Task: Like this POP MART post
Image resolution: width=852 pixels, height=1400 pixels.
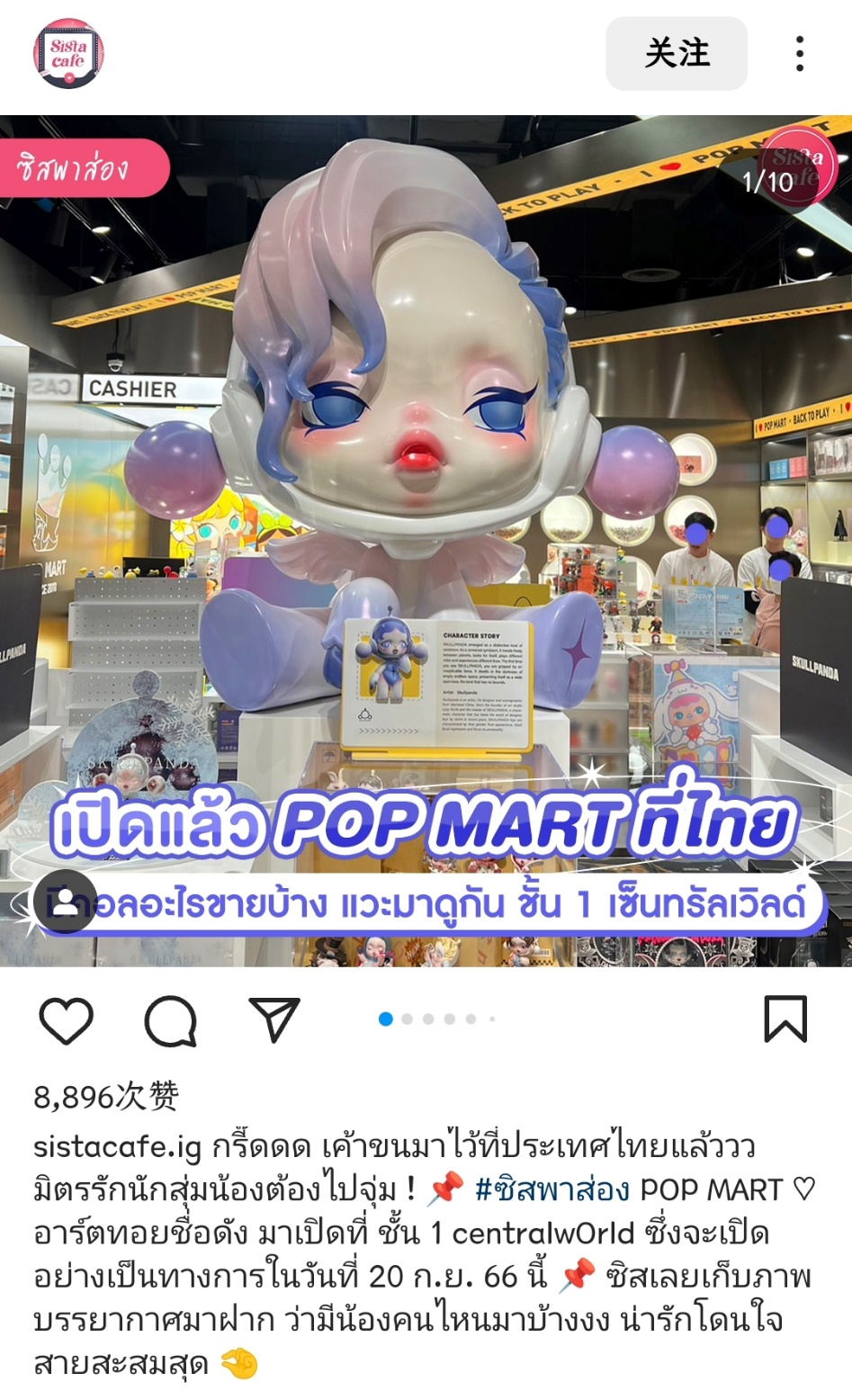Action: pos(67,1020)
